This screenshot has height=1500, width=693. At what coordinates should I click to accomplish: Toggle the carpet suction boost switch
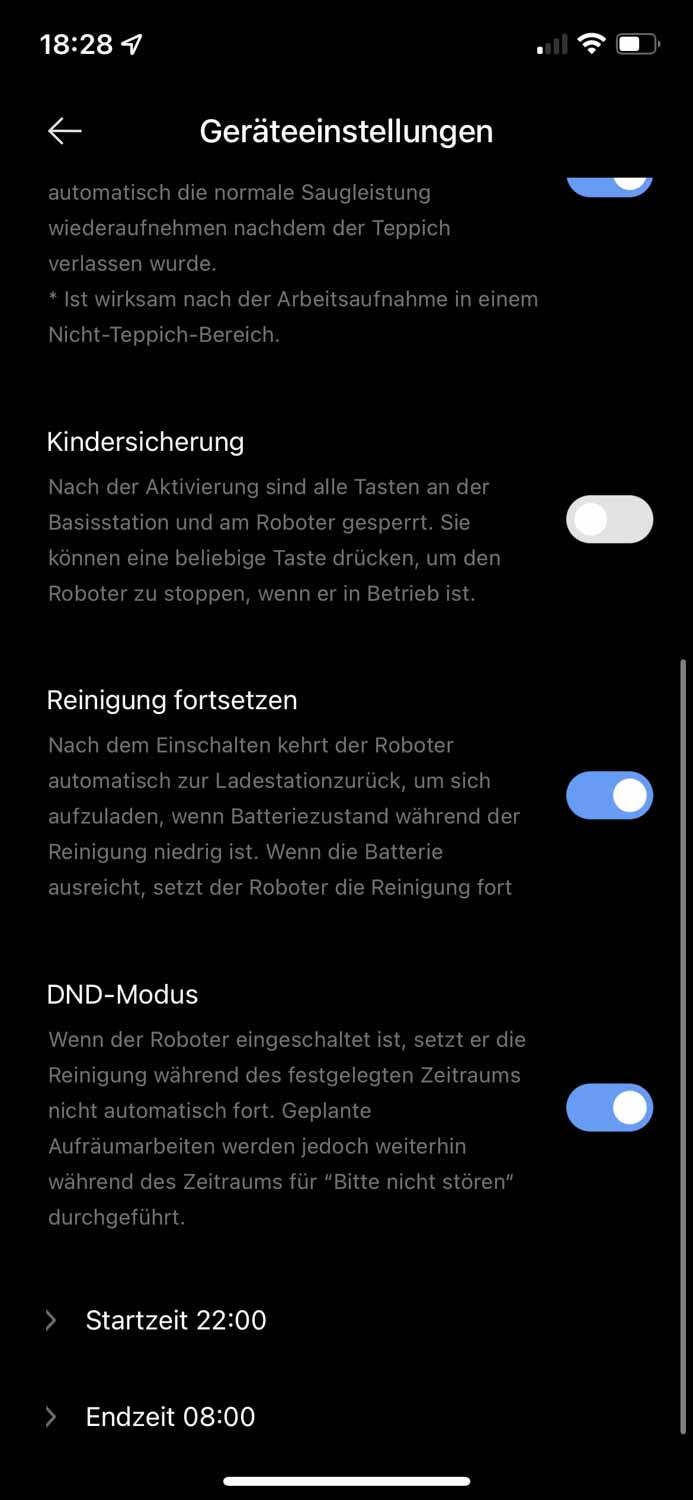pos(609,184)
